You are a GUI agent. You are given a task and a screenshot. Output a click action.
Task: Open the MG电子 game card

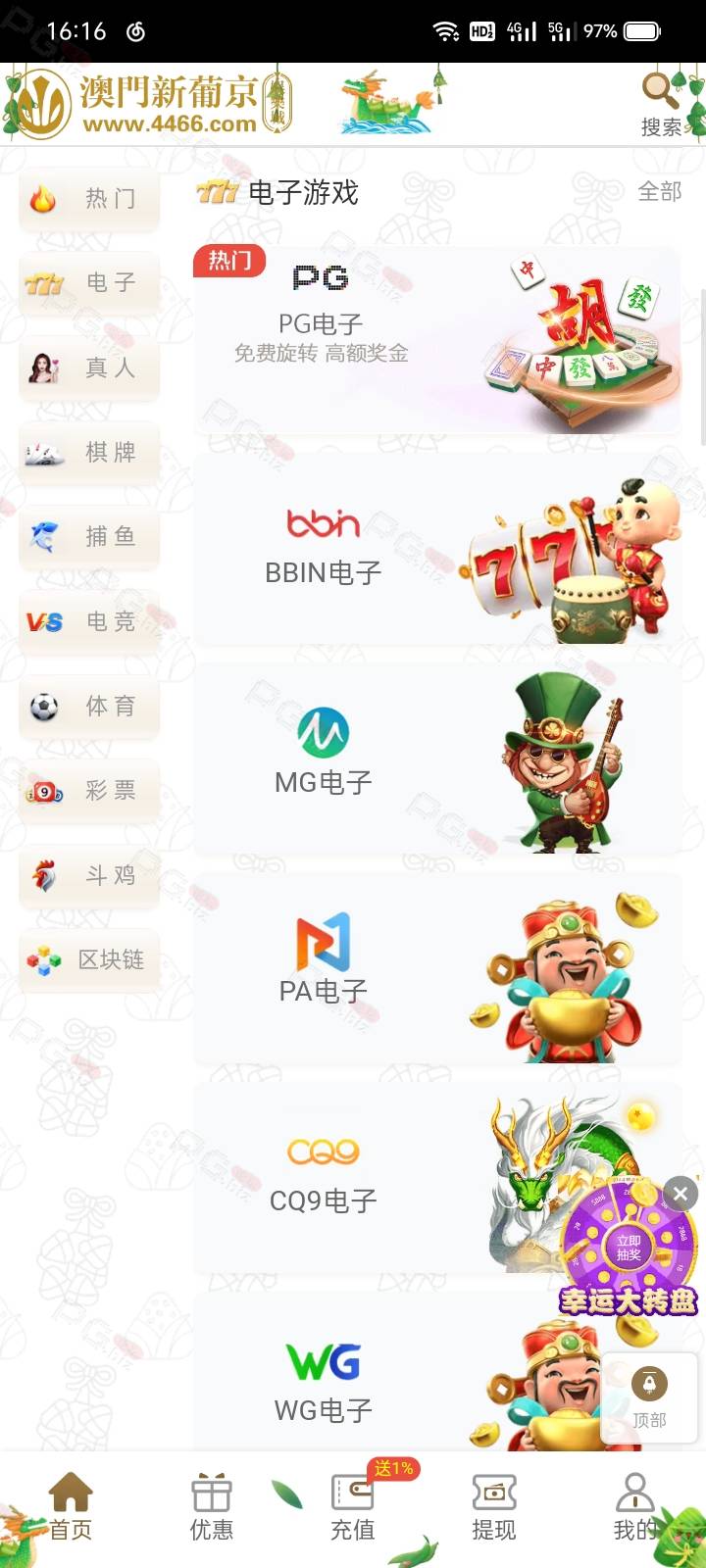[x=437, y=759]
